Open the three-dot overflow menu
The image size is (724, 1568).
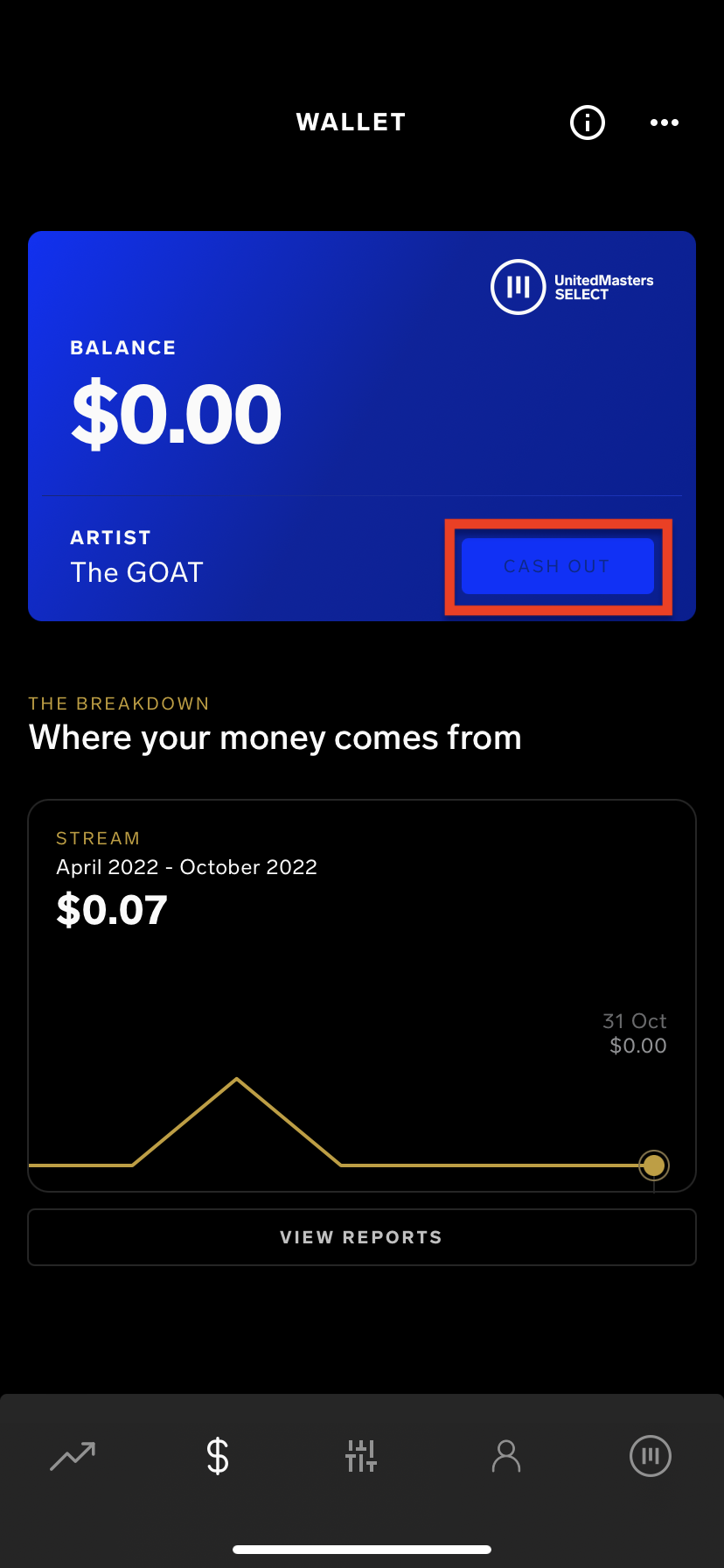(665, 122)
